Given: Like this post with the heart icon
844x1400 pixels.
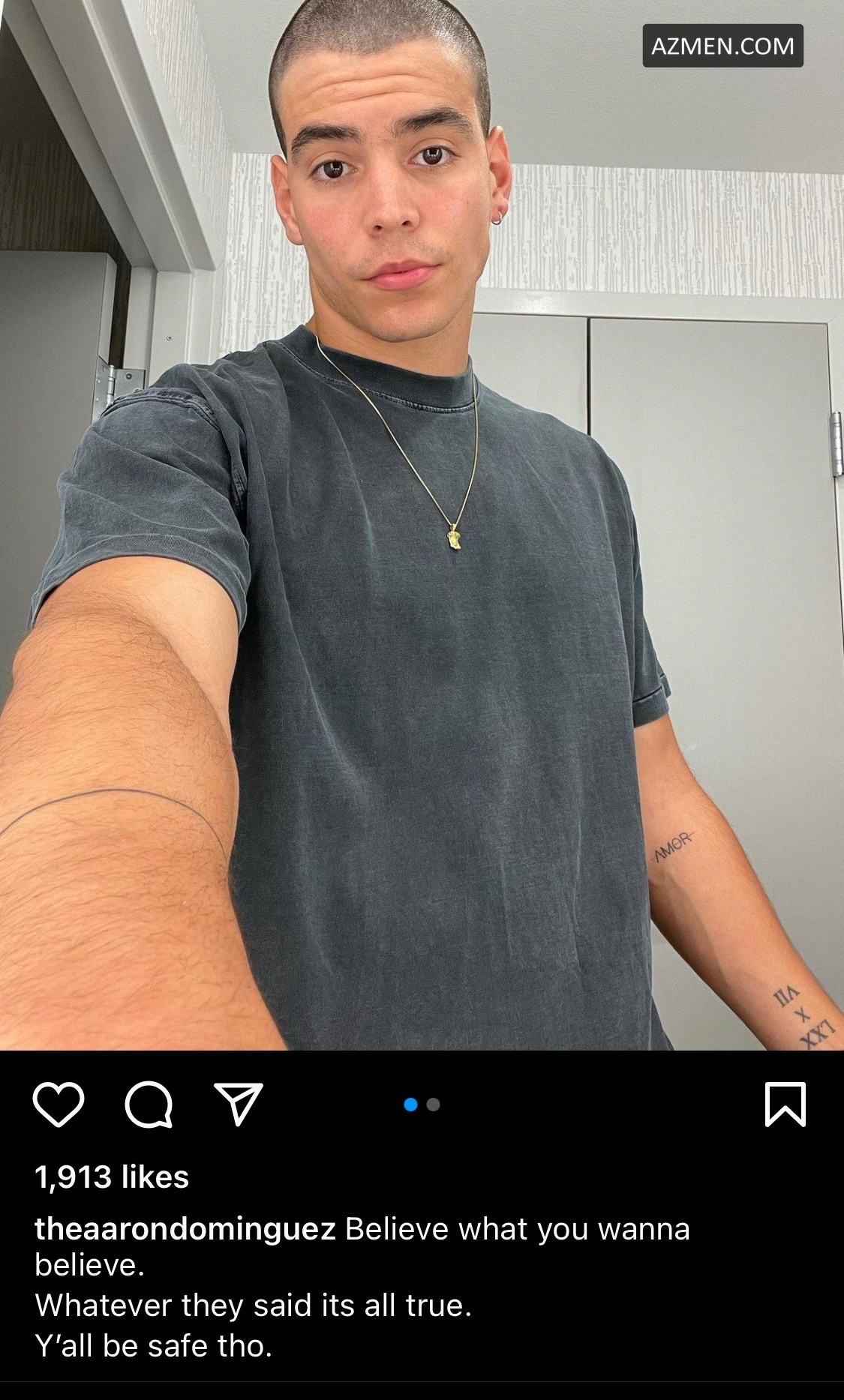Looking at the screenshot, I should (x=59, y=1104).
